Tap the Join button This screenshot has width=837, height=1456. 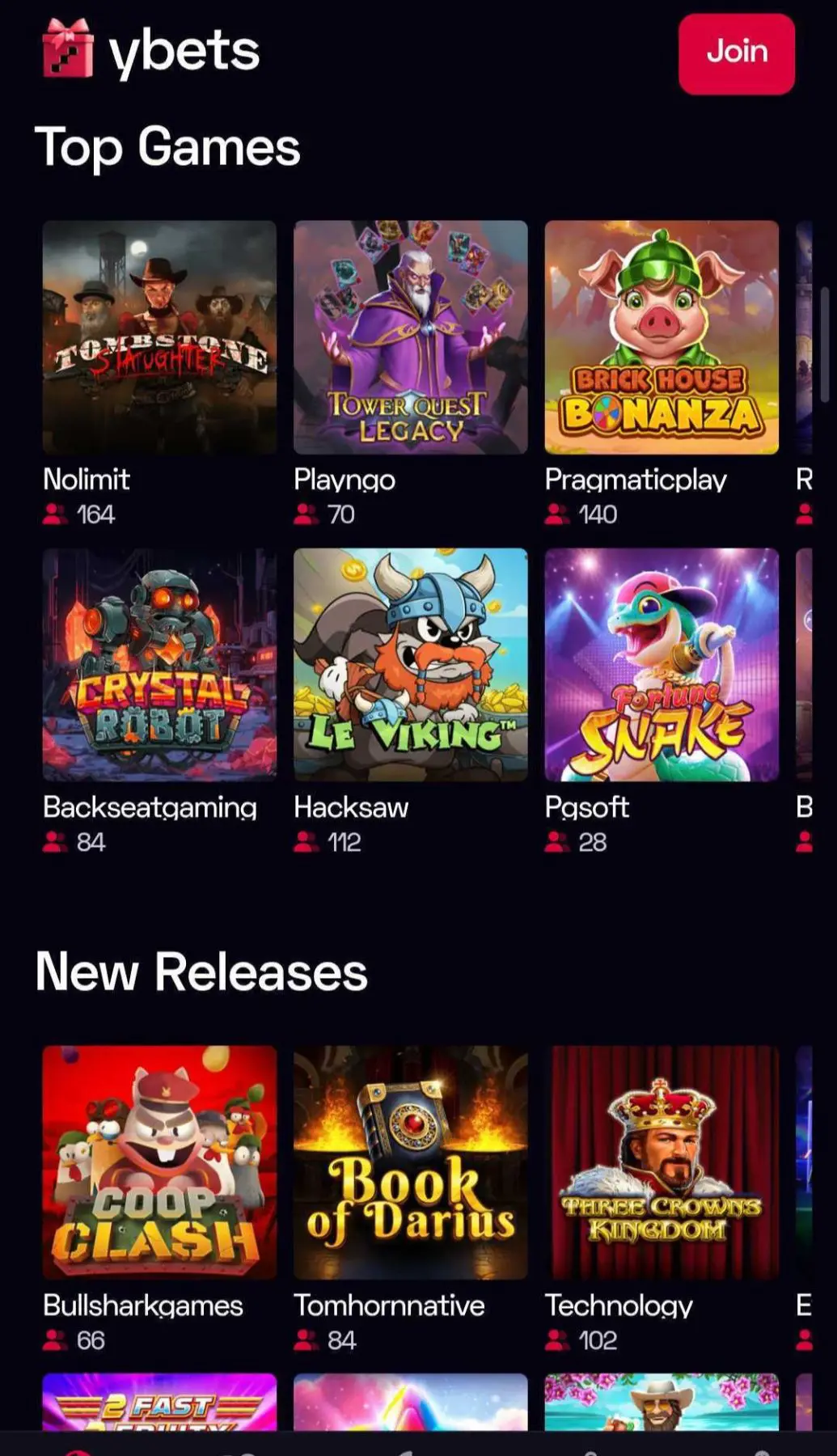point(736,53)
